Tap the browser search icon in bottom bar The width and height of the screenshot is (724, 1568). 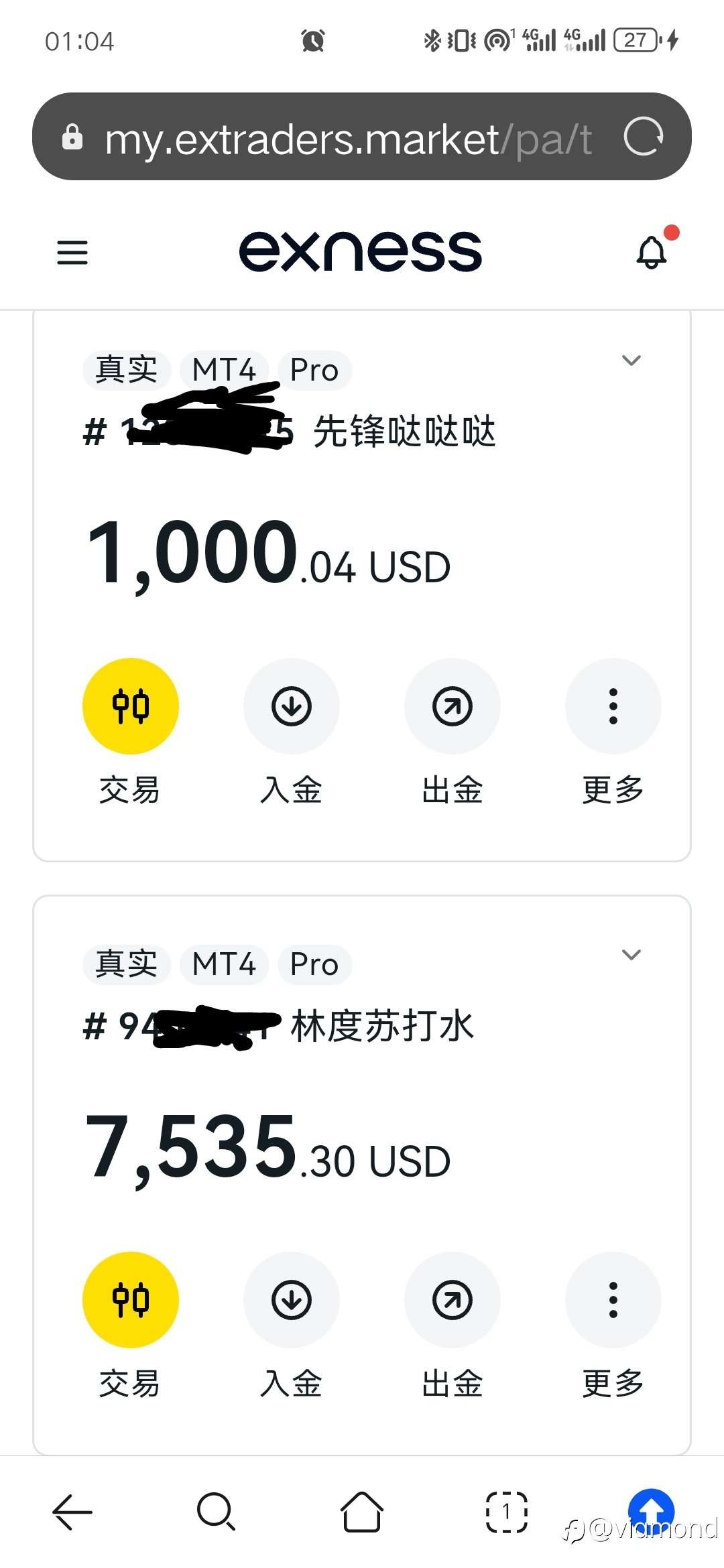[217, 1511]
